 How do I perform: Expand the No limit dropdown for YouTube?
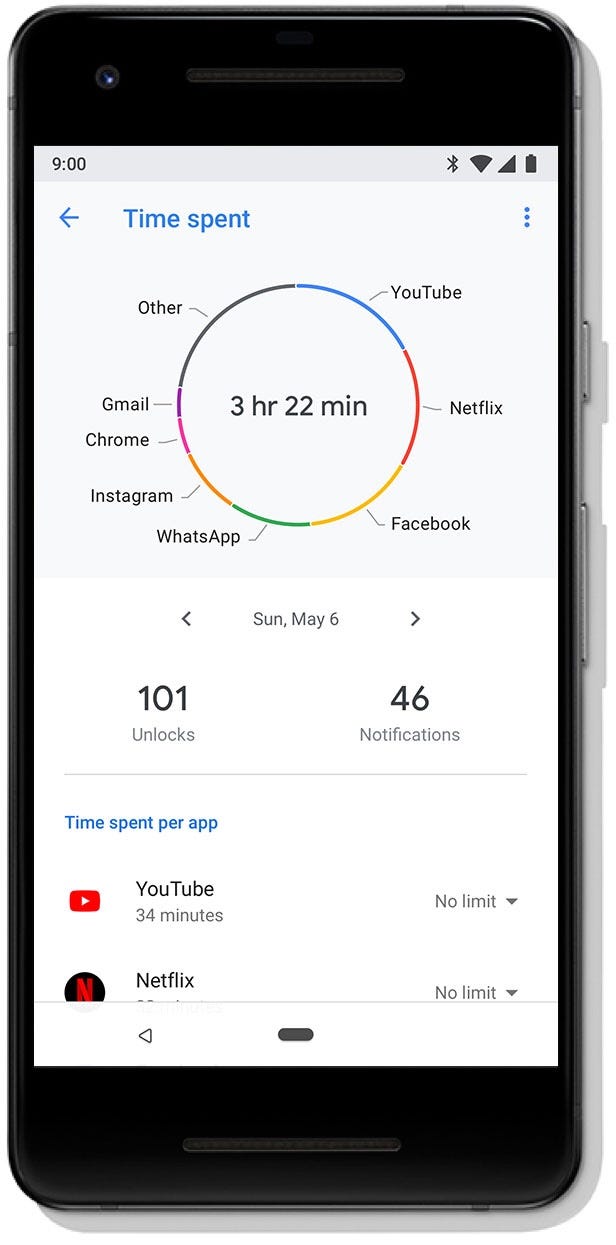pyautogui.click(x=476, y=901)
